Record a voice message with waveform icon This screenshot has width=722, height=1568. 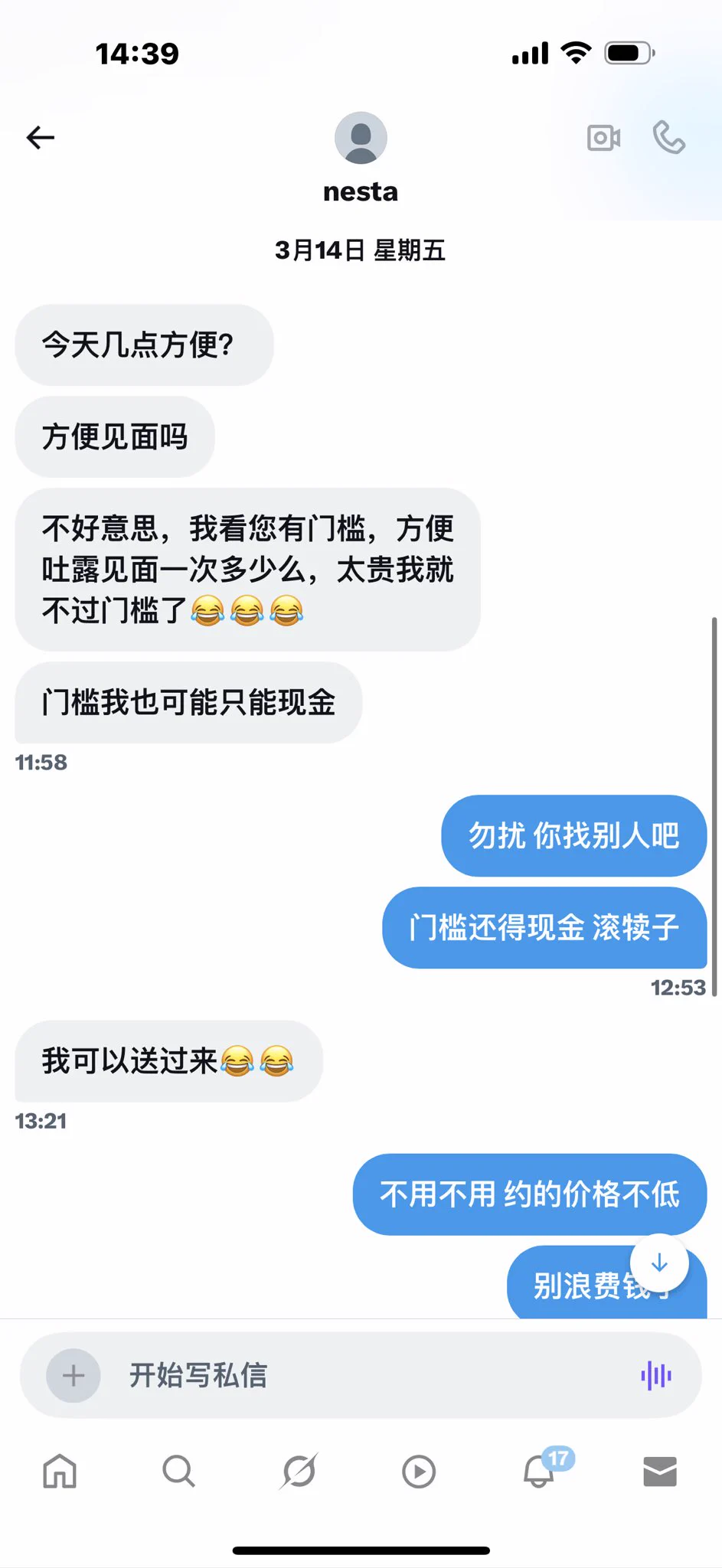click(x=656, y=1376)
